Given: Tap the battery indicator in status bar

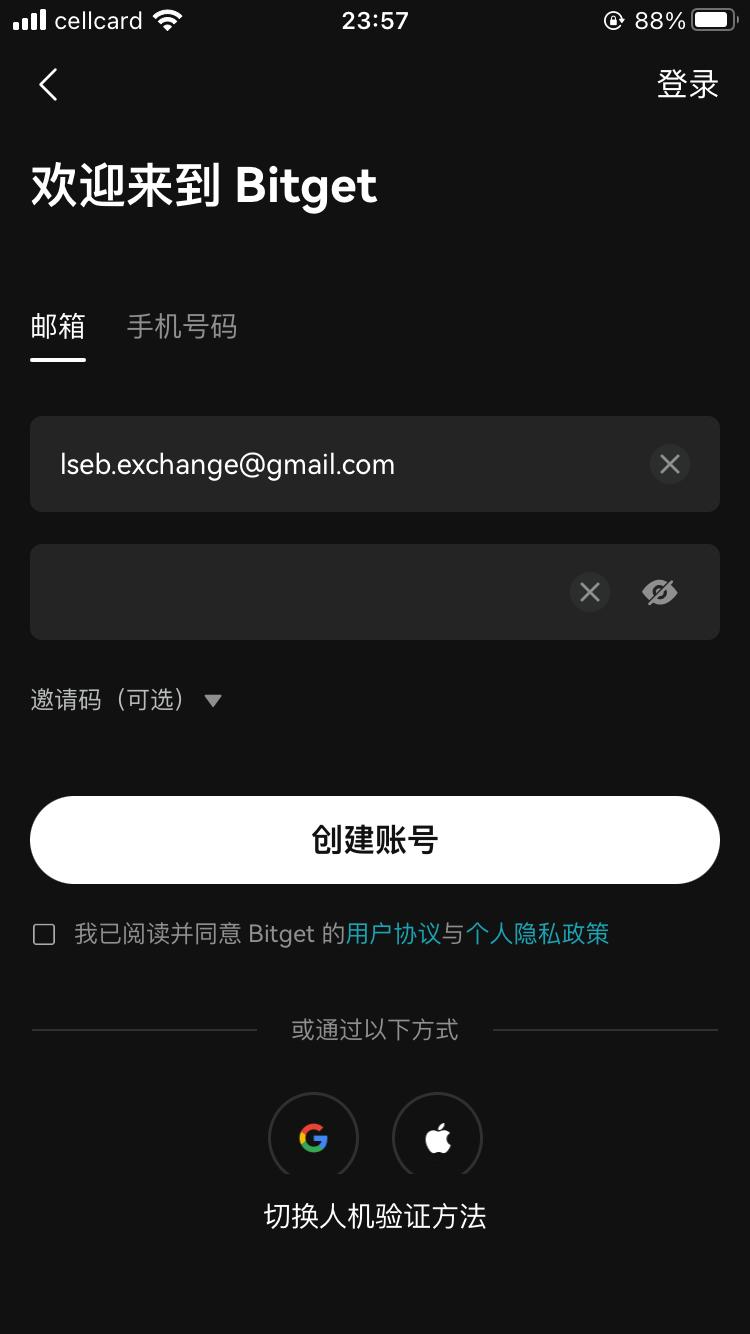Looking at the screenshot, I should tap(712, 18).
